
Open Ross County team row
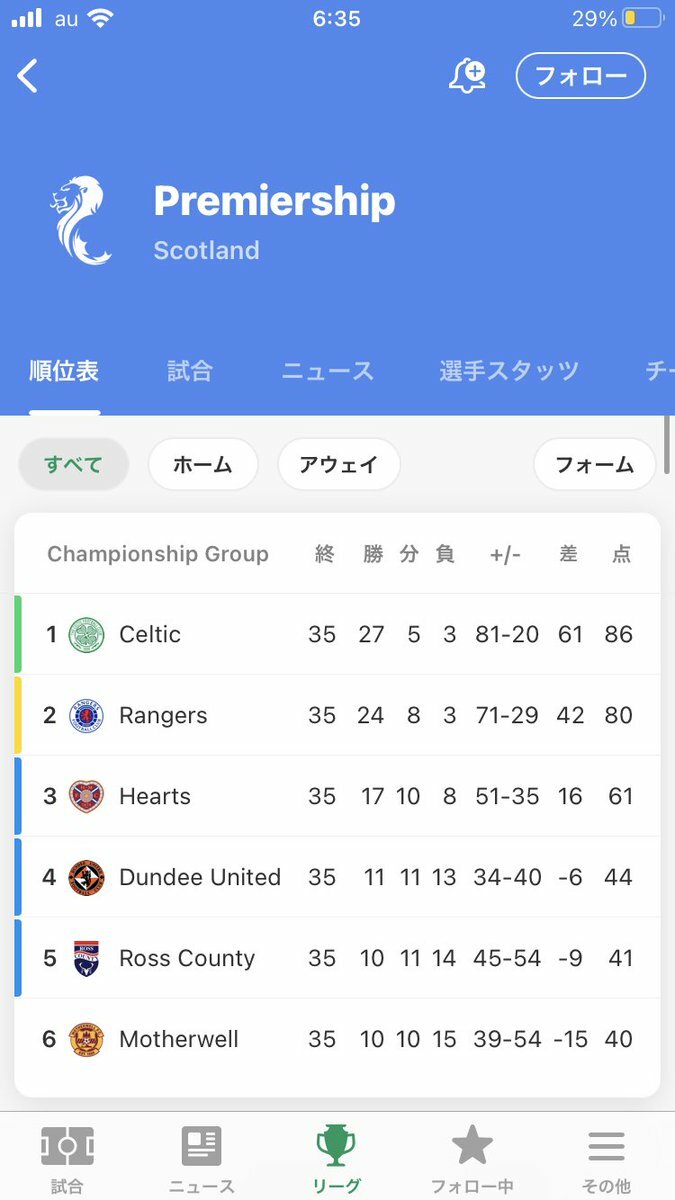tap(338, 958)
